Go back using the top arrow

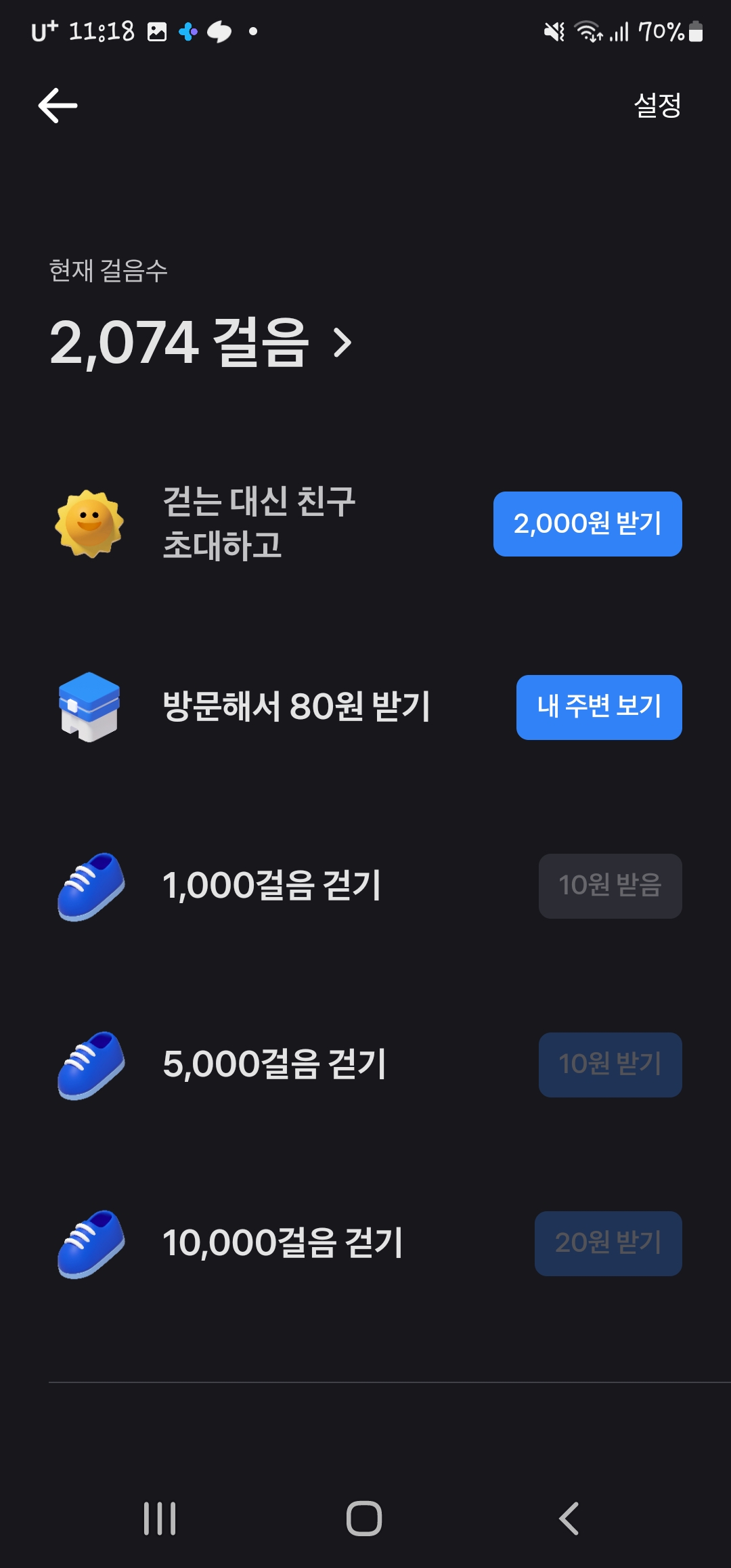(x=58, y=106)
